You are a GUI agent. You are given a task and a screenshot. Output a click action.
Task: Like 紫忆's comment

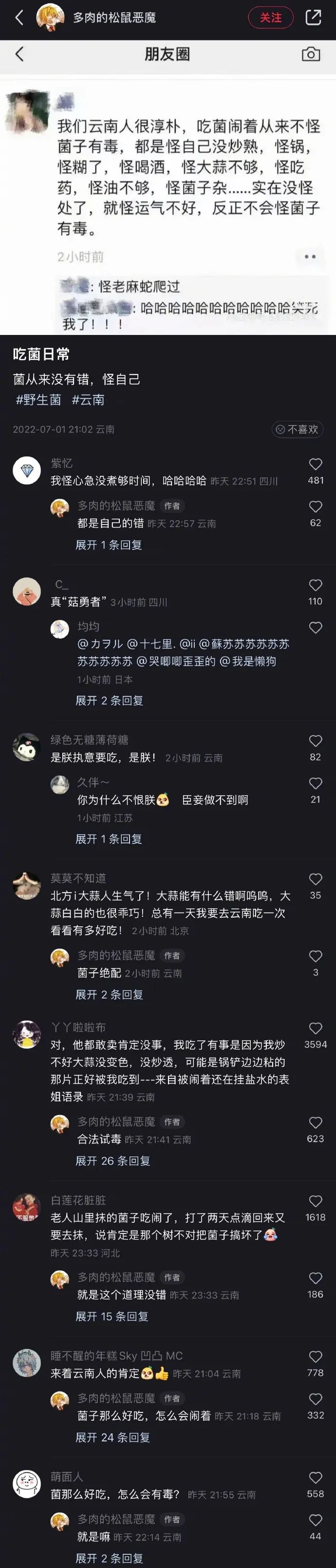coord(316,465)
